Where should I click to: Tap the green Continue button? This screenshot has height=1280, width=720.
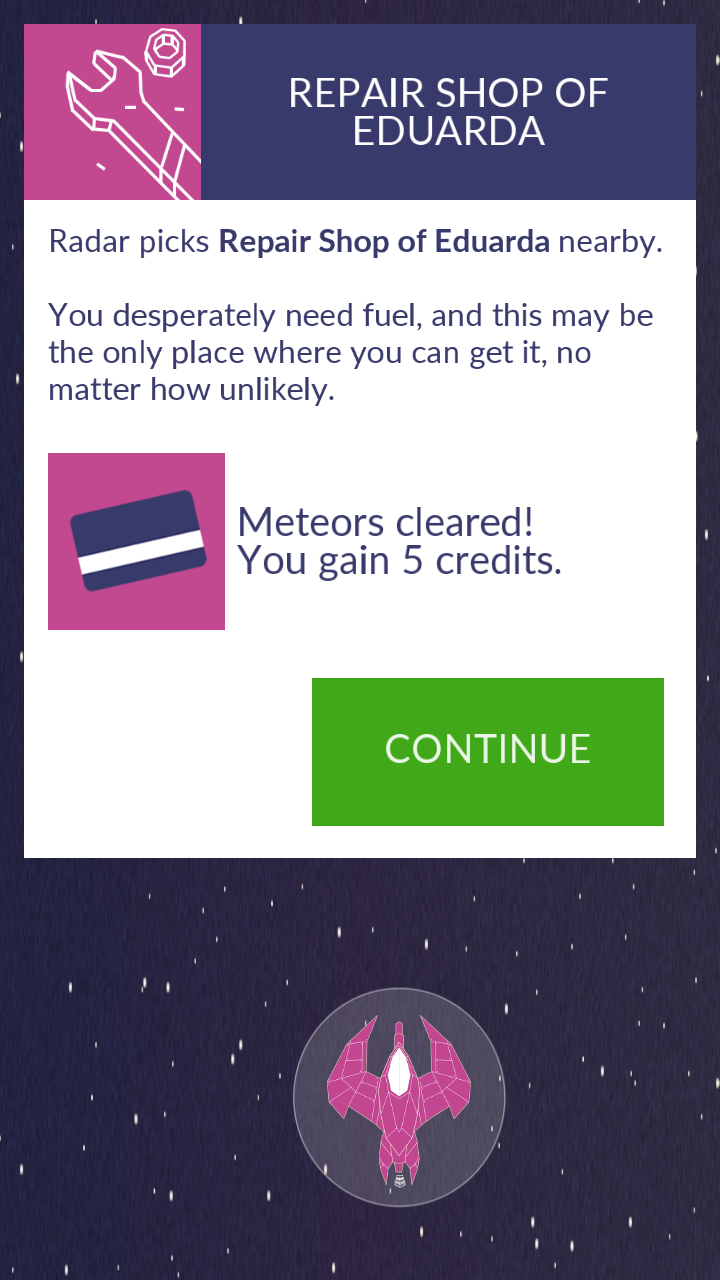tap(488, 751)
